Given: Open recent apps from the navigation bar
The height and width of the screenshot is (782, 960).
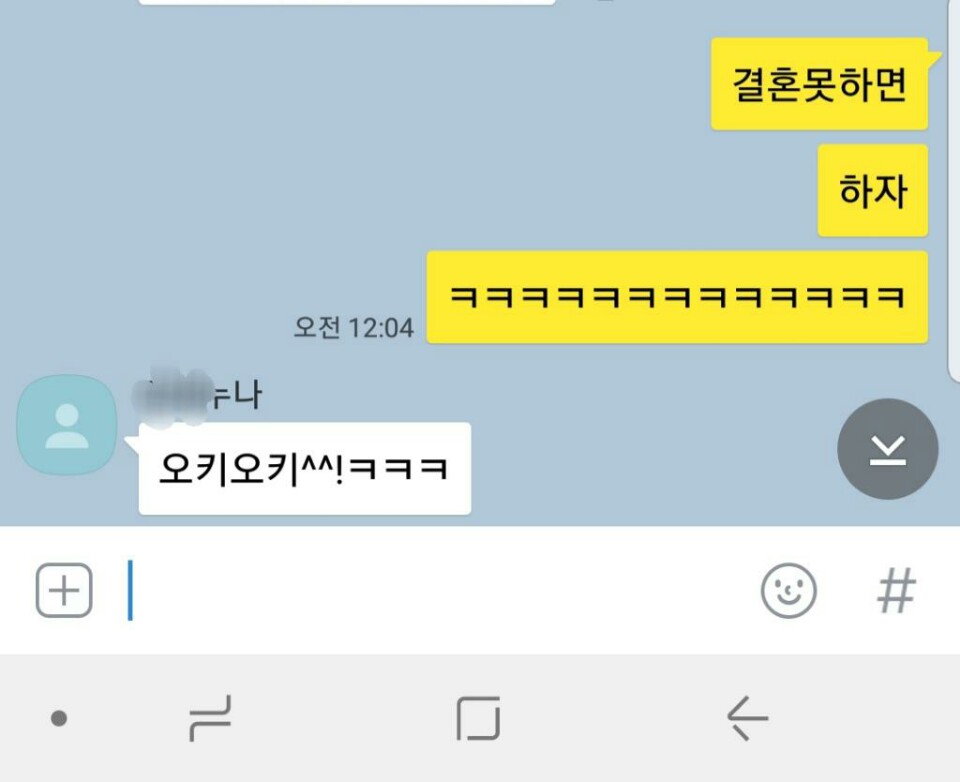Looking at the screenshot, I should point(210,718).
